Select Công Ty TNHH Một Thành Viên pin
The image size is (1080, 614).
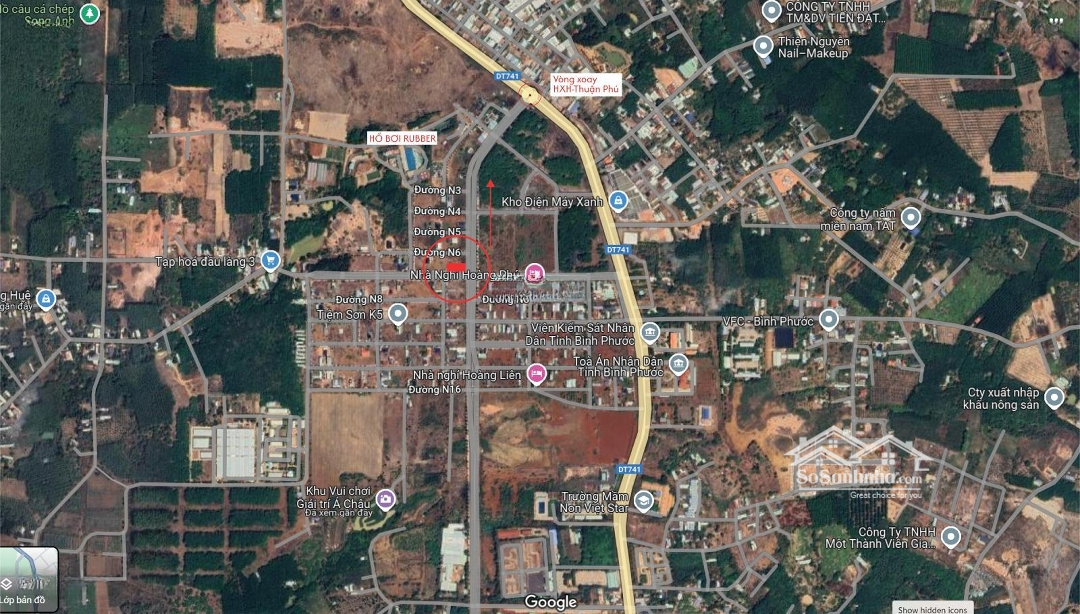coord(950,538)
